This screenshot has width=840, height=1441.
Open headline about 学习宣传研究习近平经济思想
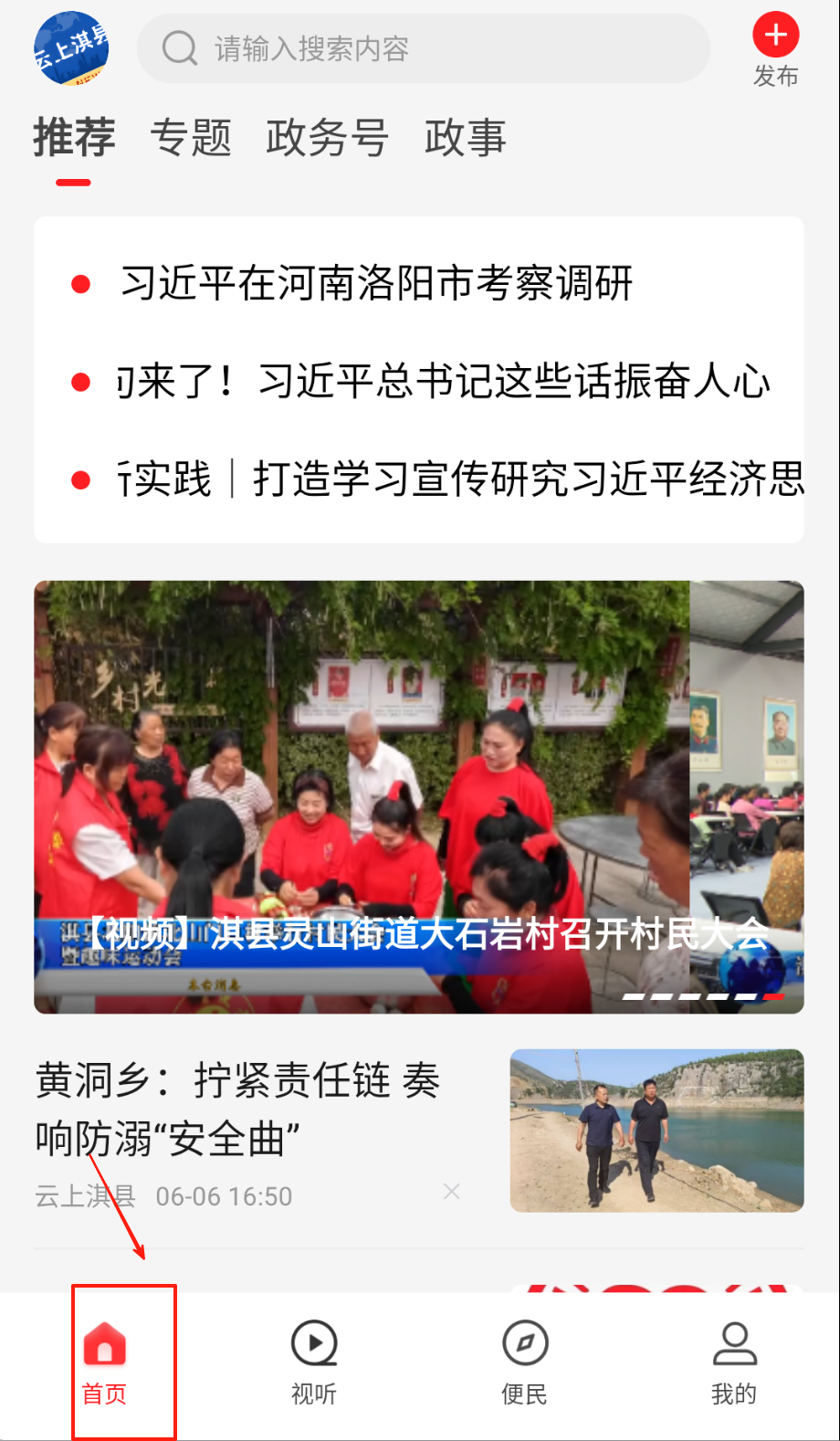point(459,479)
